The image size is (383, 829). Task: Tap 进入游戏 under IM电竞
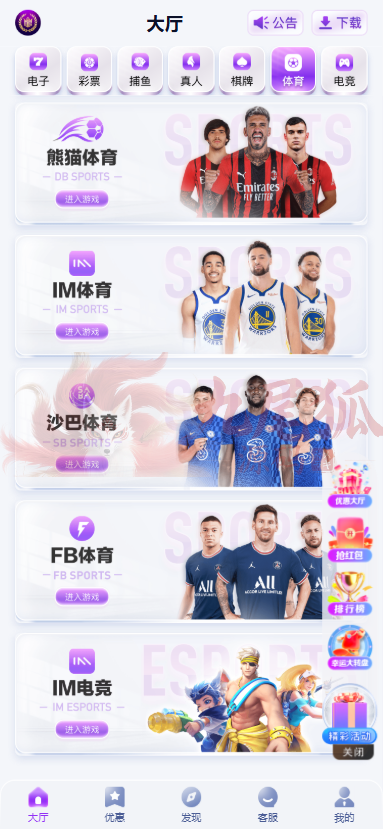pos(82,730)
